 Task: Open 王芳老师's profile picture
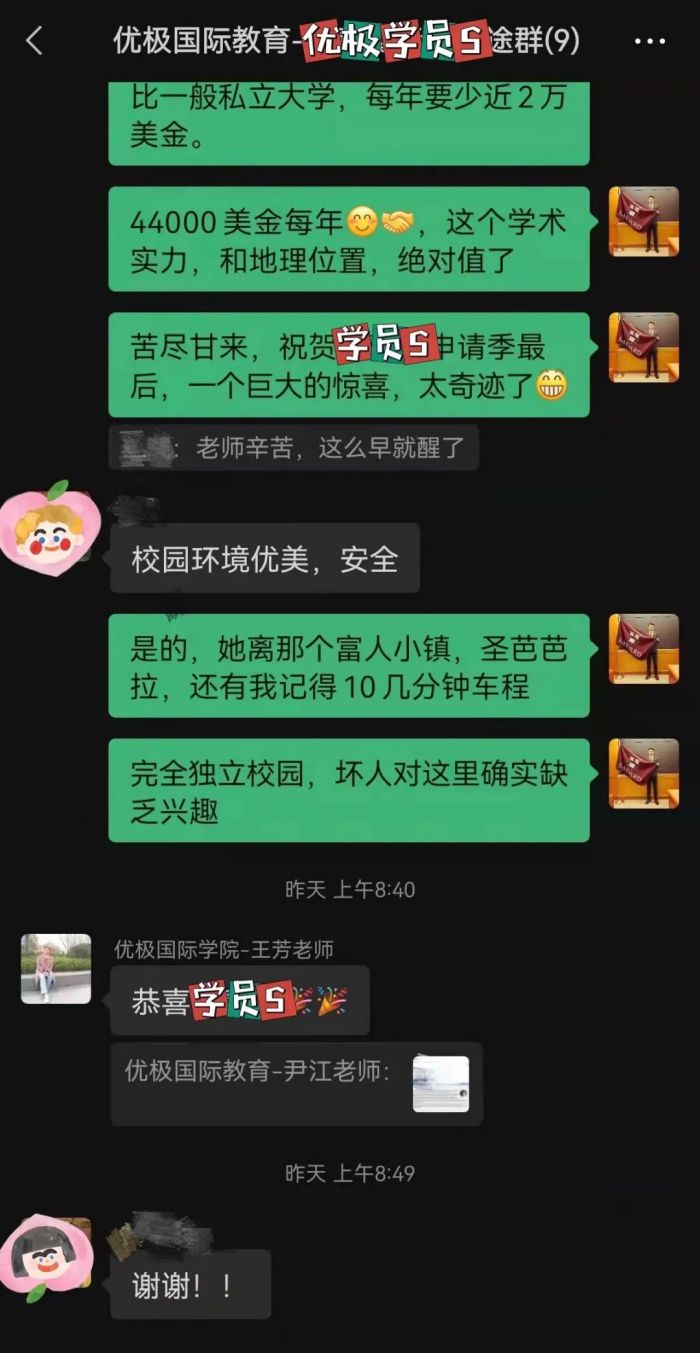[x=56, y=968]
